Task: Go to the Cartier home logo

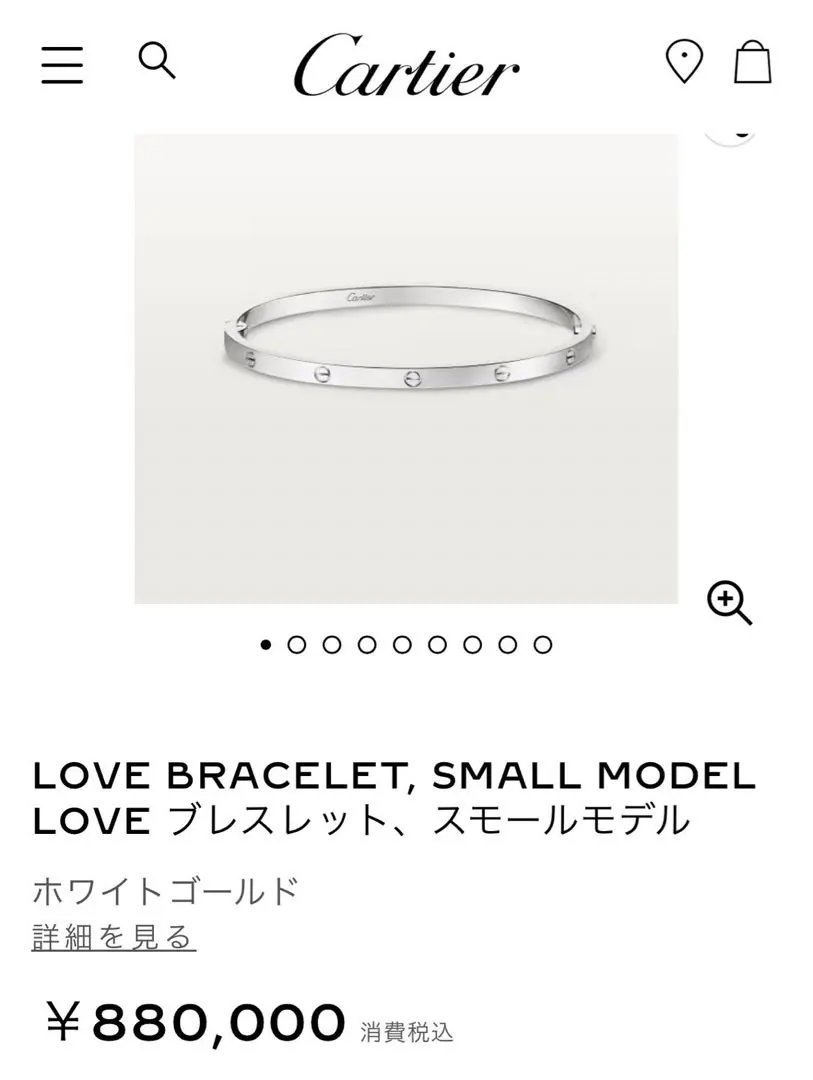Action: (406, 65)
